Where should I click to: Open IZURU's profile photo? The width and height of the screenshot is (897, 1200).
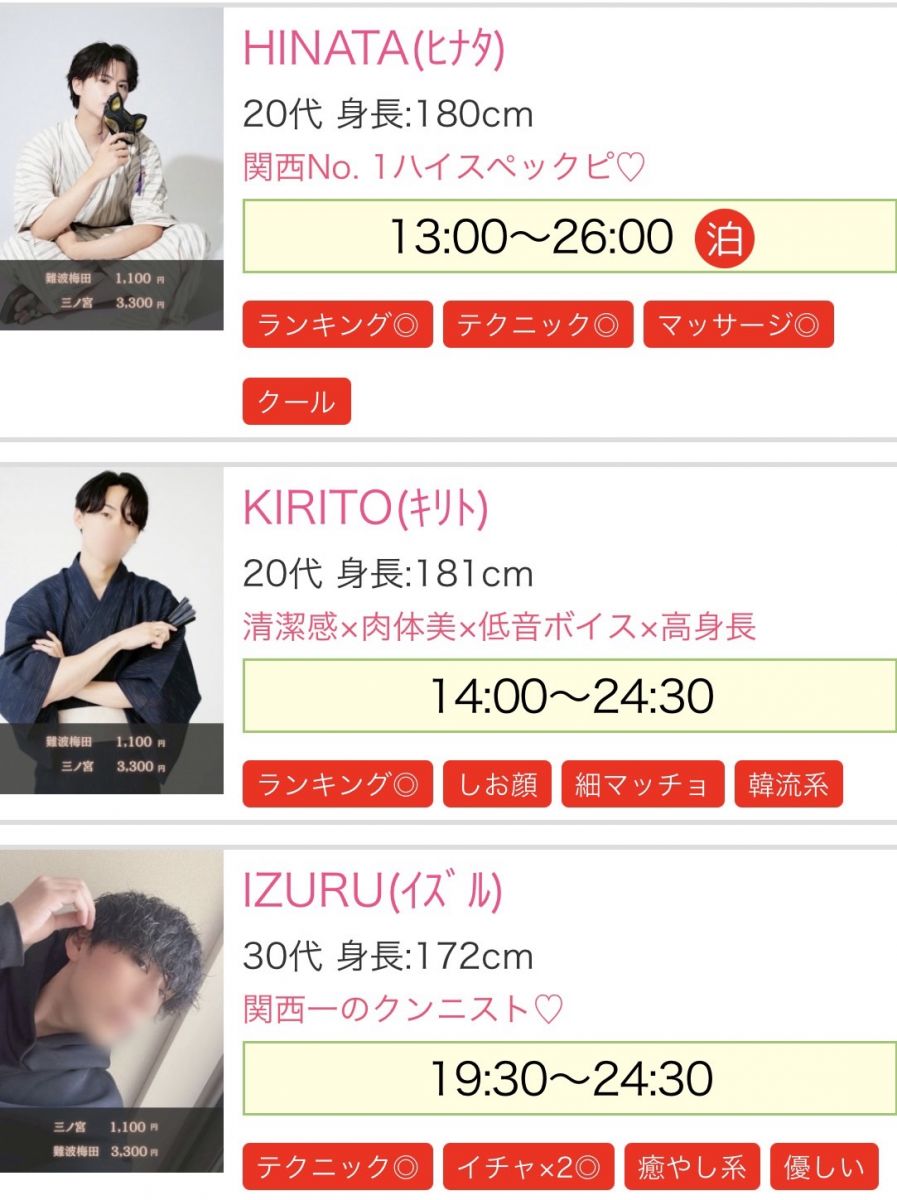111,1010
